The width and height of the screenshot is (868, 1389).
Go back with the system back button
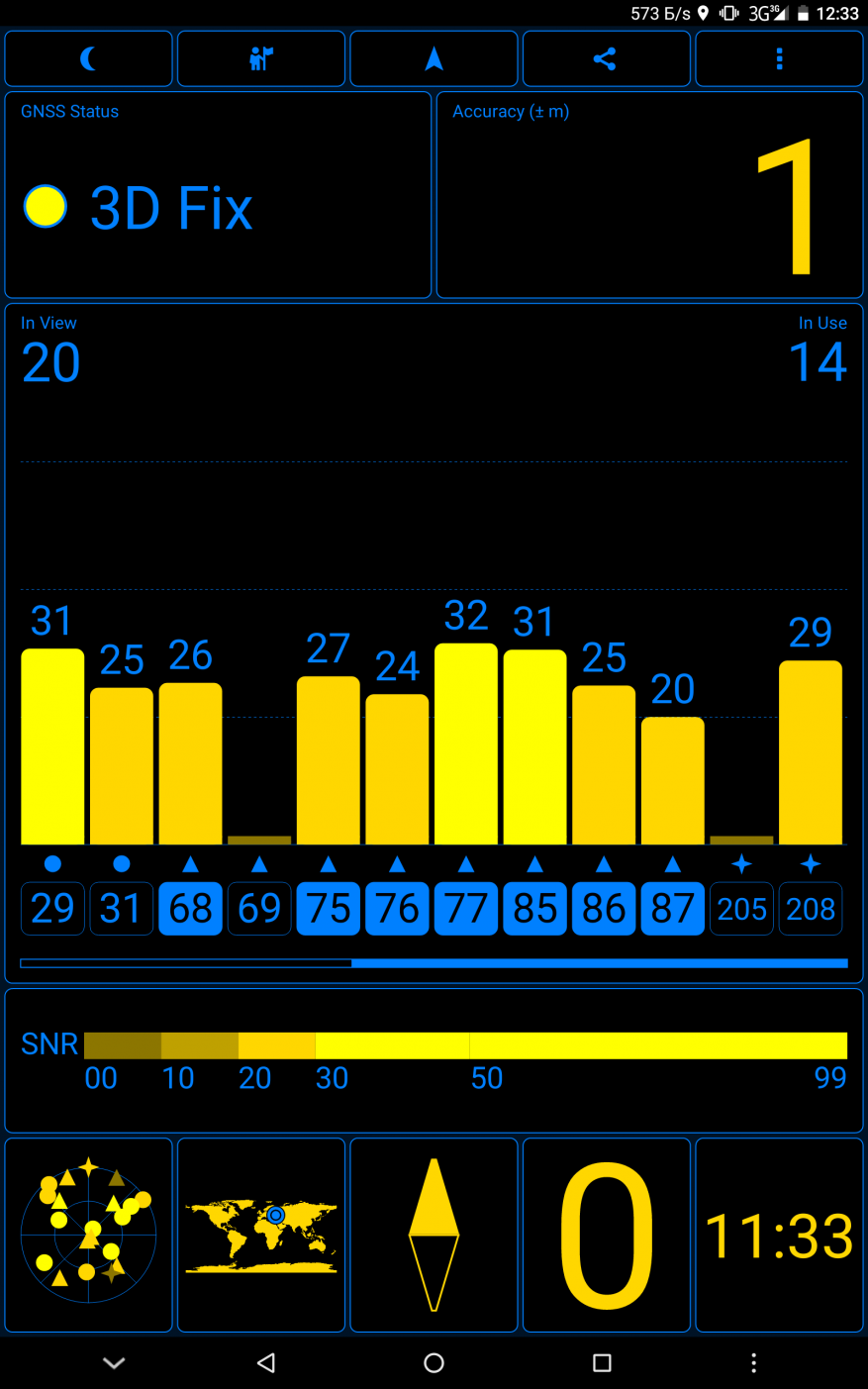(266, 1363)
